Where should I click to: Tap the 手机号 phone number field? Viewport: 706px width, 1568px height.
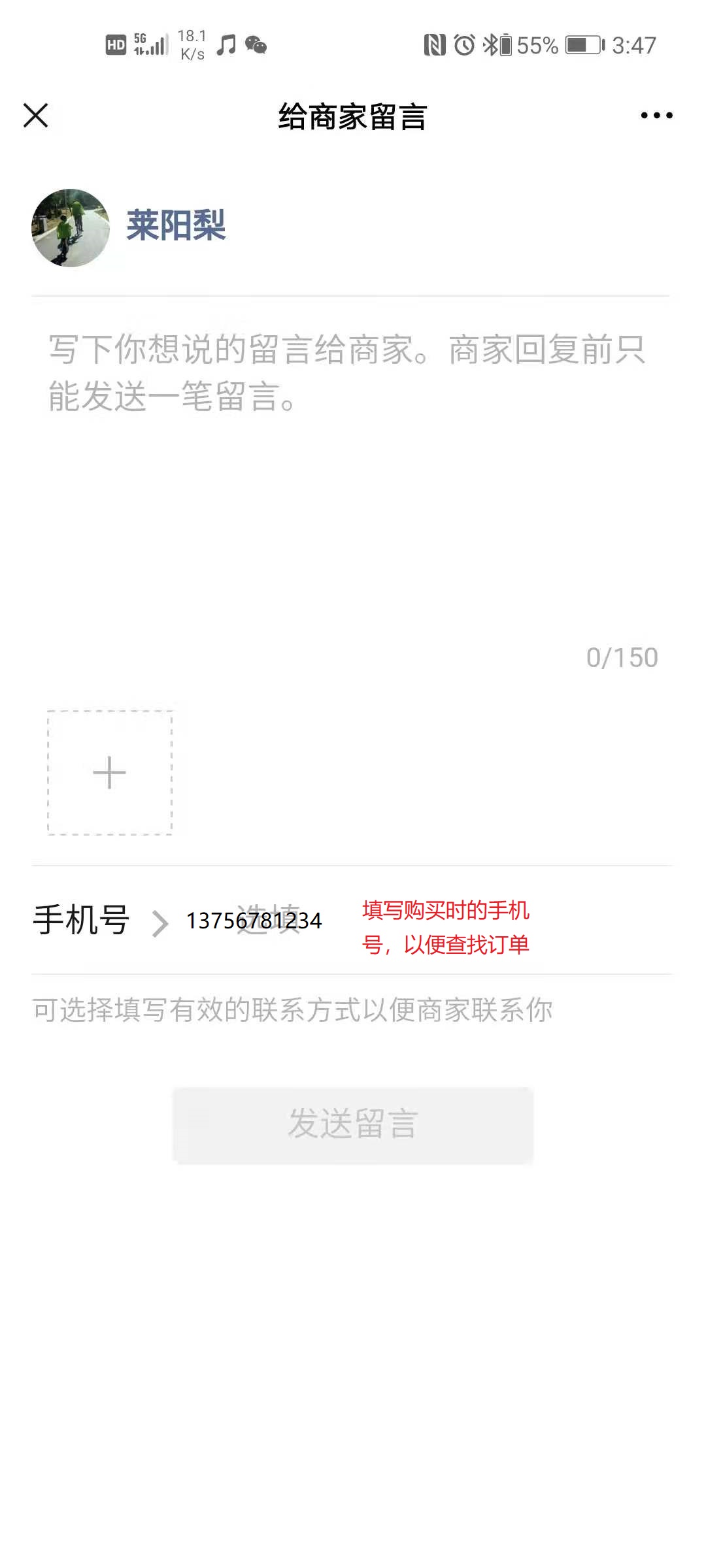(x=254, y=921)
